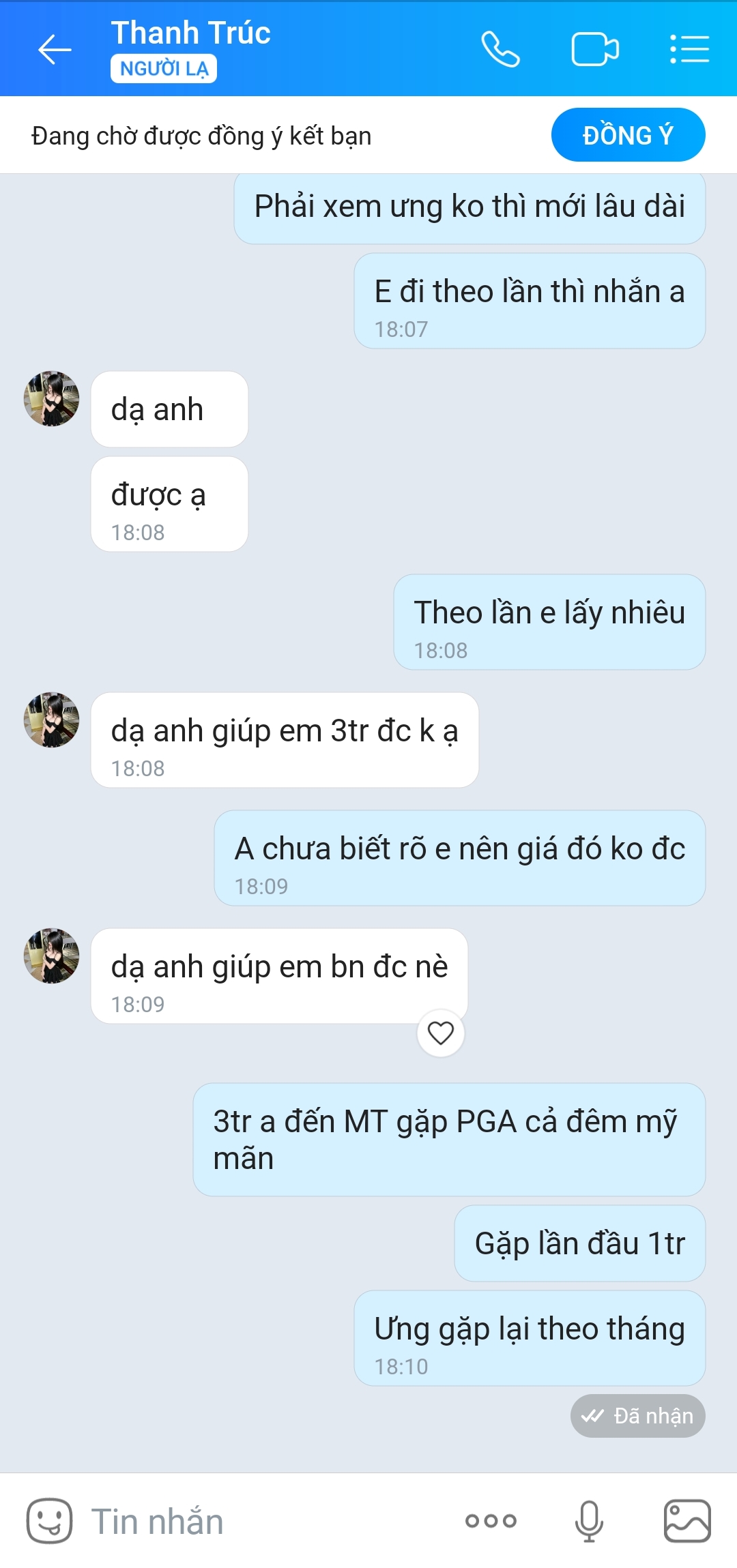
Task: Start a video call with Thanh Trúc
Action: coord(594,50)
